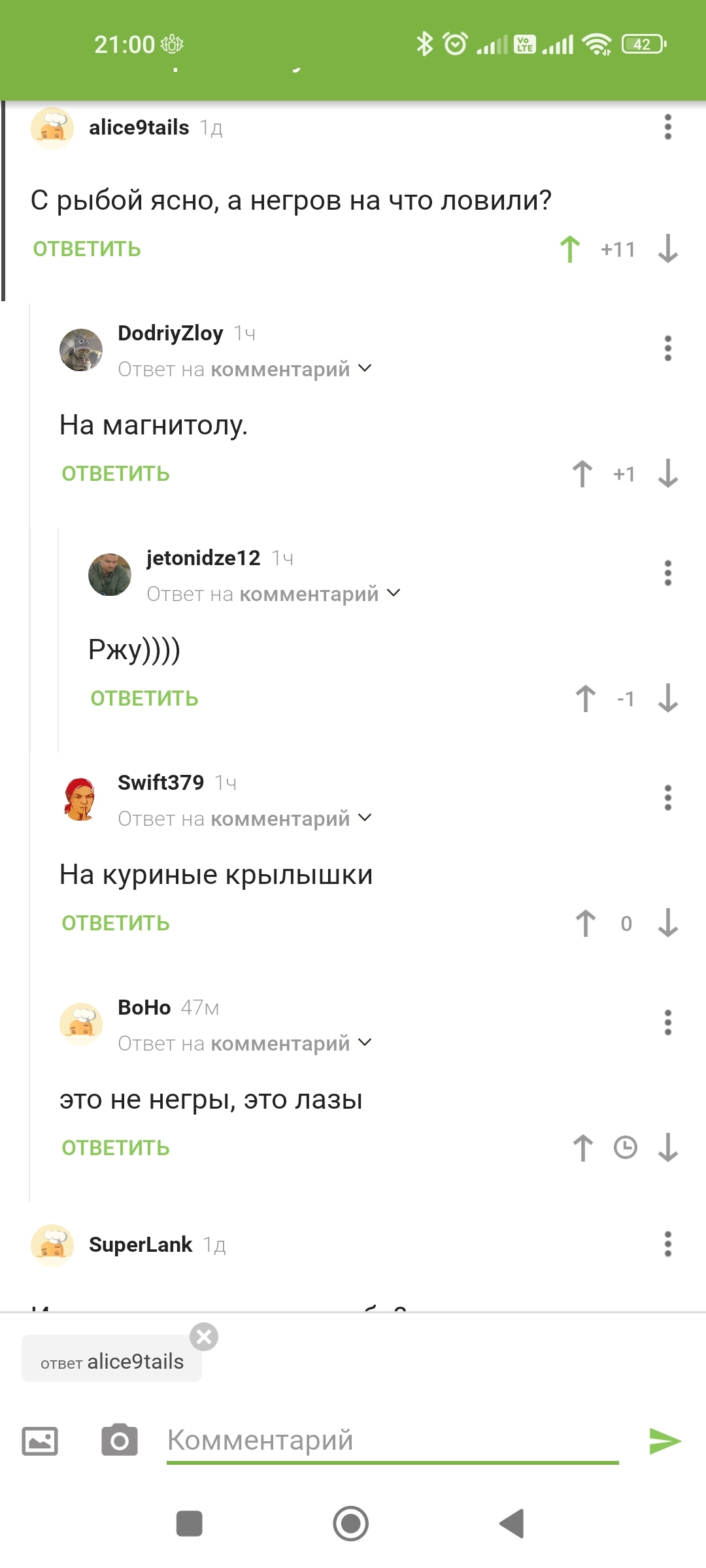Open overflow menu on jetonidze12's comment
The image size is (706, 1568).
coord(667,573)
